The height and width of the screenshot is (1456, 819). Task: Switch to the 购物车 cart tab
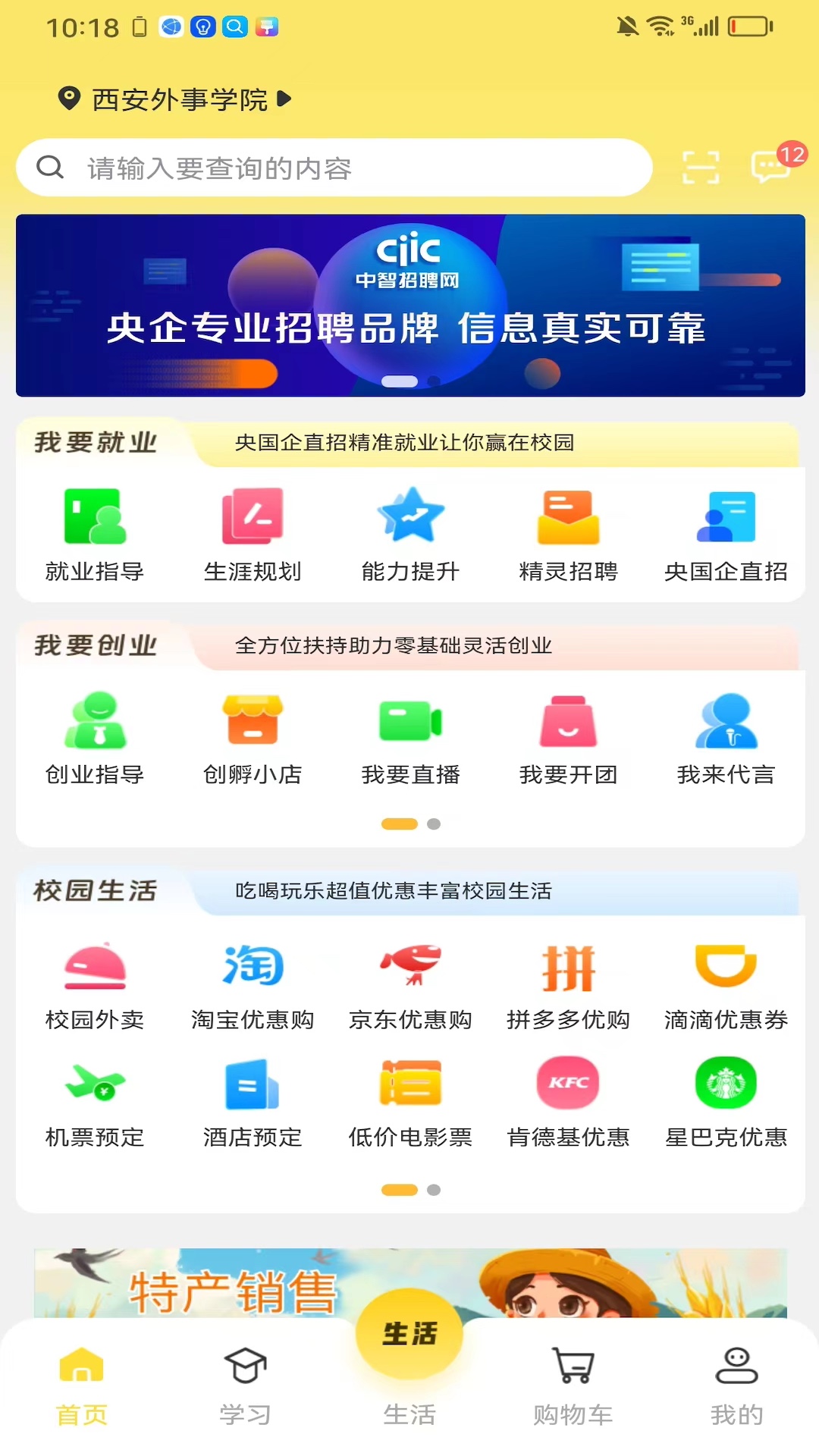click(573, 1385)
